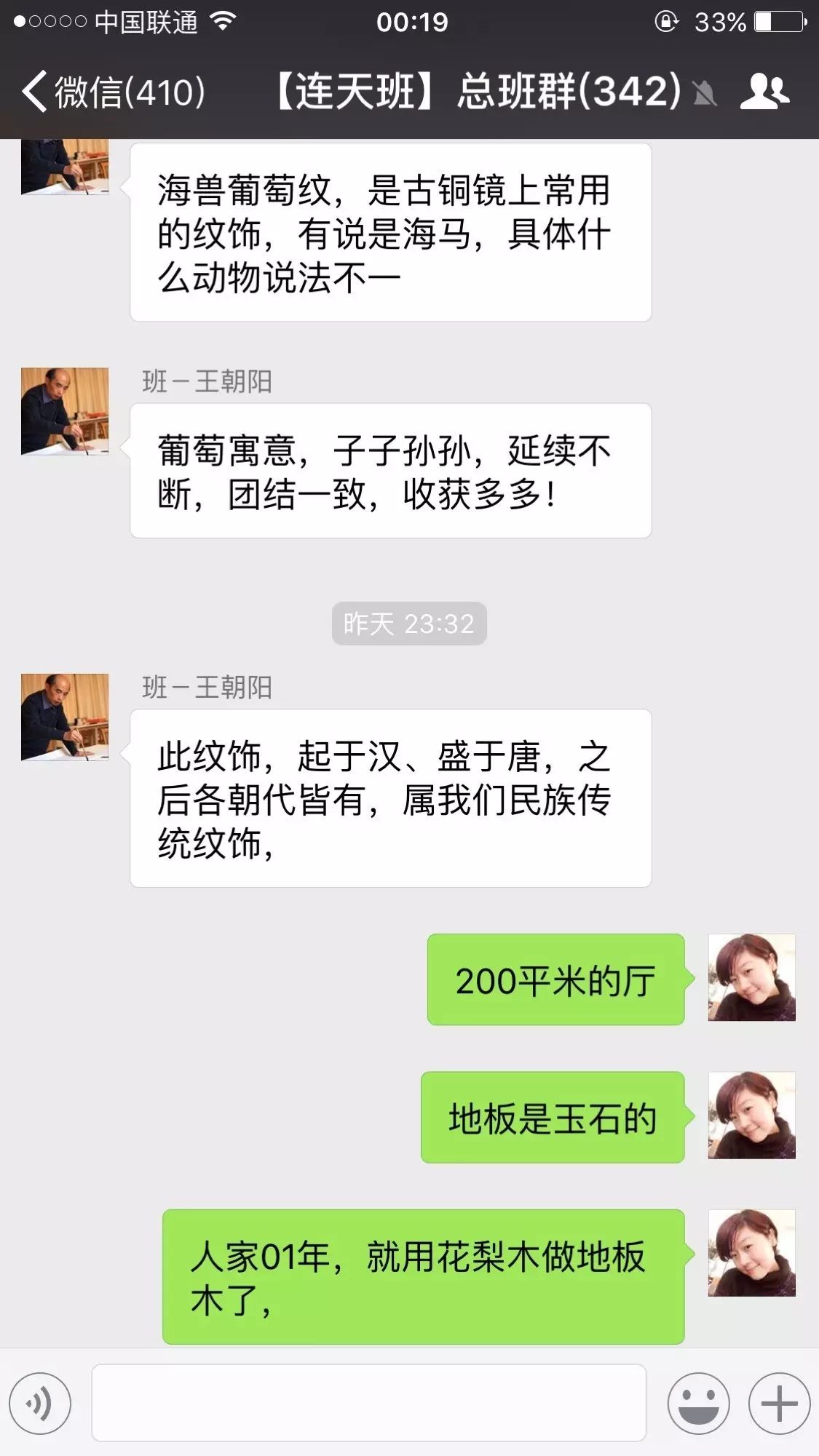Tap own avatar beside 200平米的厅 message
The height and width of the screenshot is (1456, 819).
click(751, 977)
